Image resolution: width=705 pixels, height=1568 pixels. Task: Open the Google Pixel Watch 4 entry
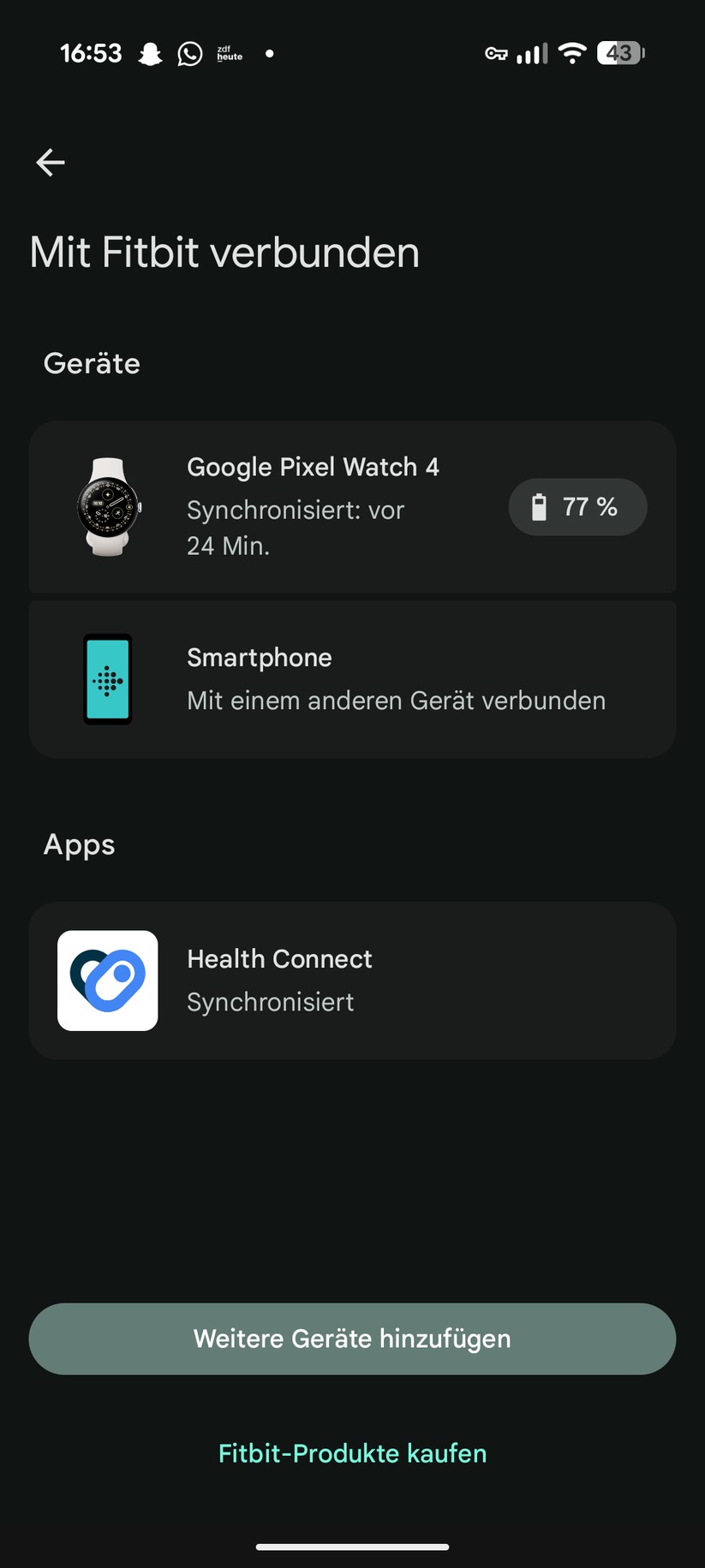[x=352, y=507]
